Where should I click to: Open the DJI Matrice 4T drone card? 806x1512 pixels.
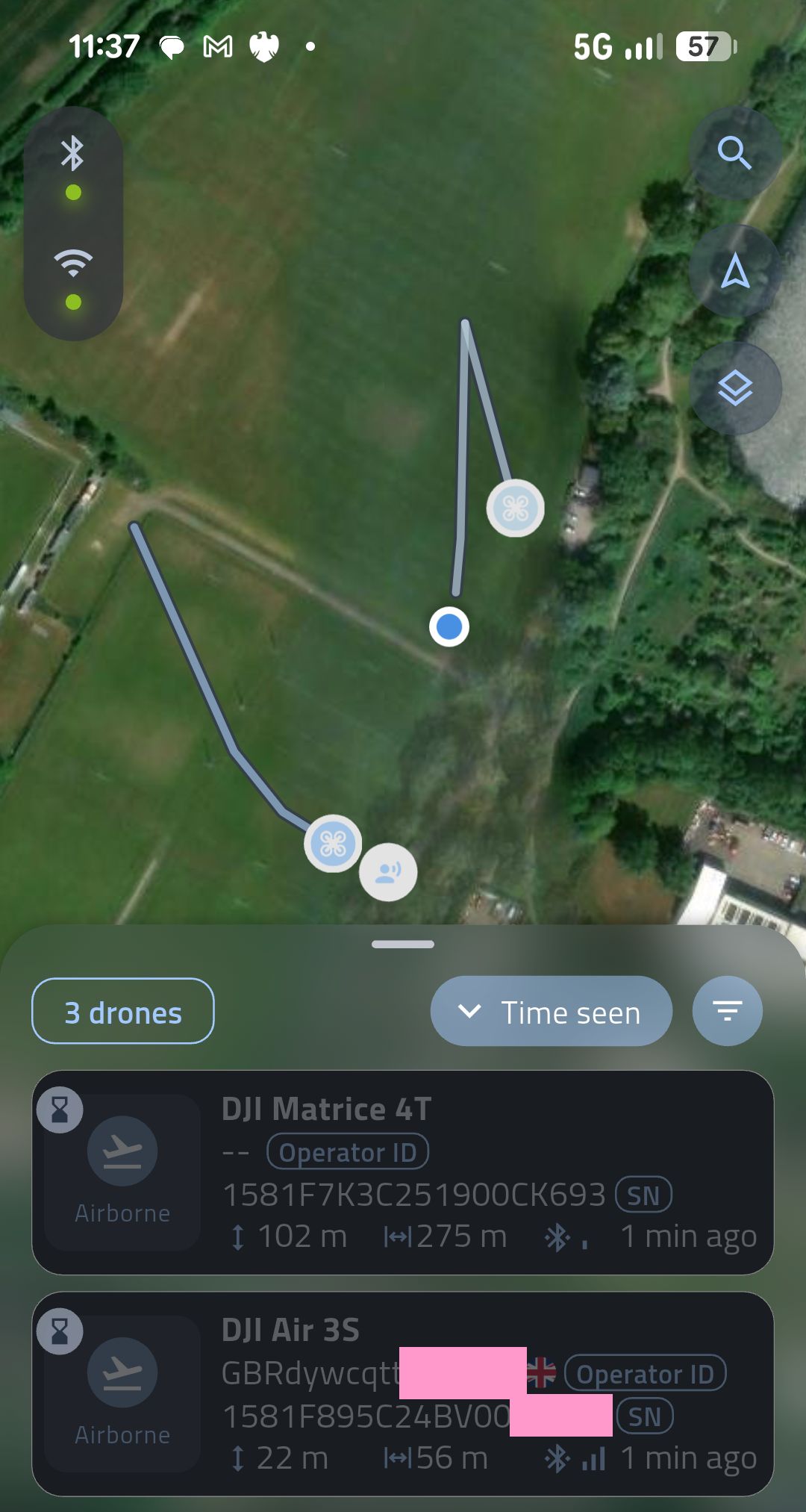point(403,1172)
